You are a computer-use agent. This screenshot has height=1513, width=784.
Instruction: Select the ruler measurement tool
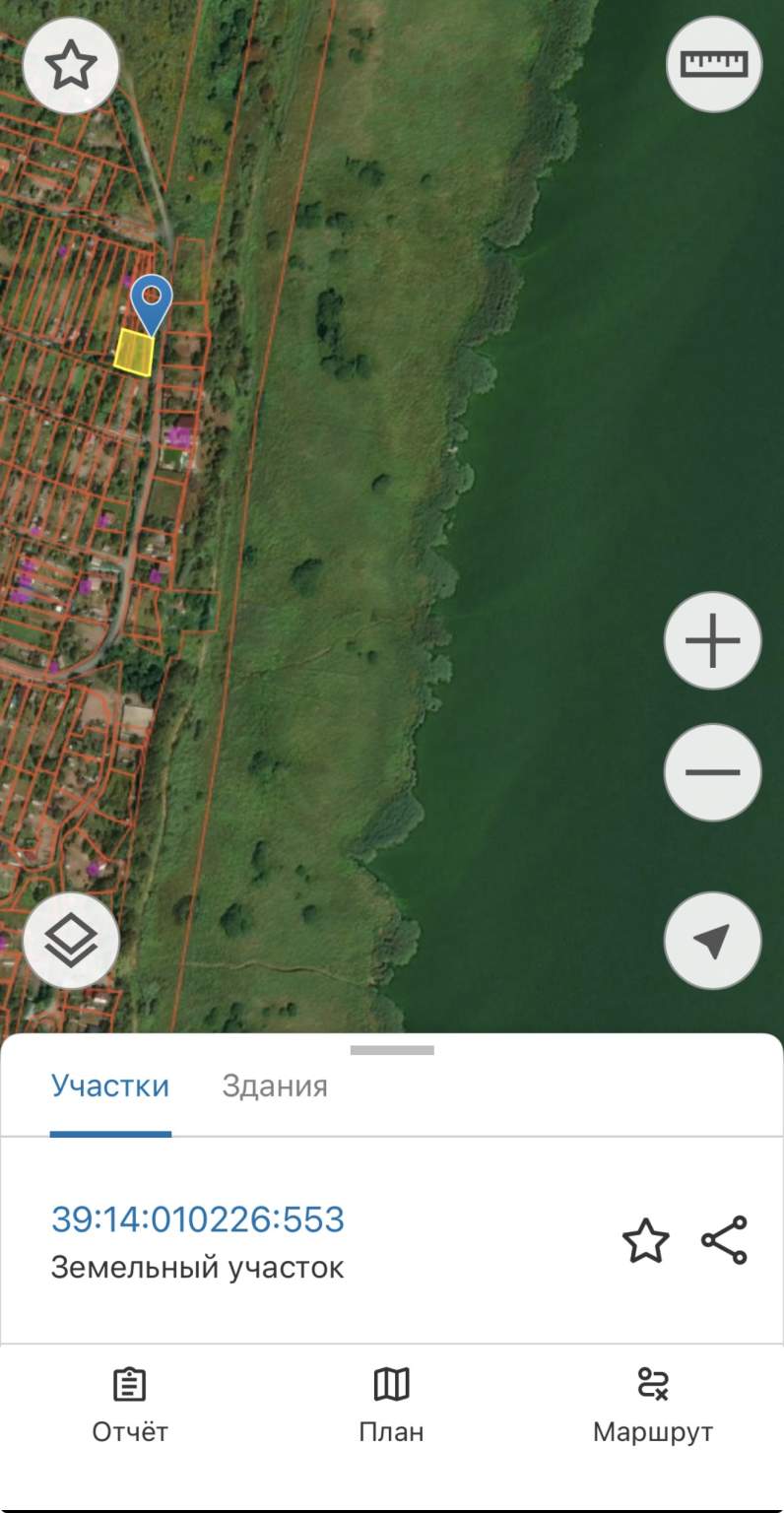712,65
